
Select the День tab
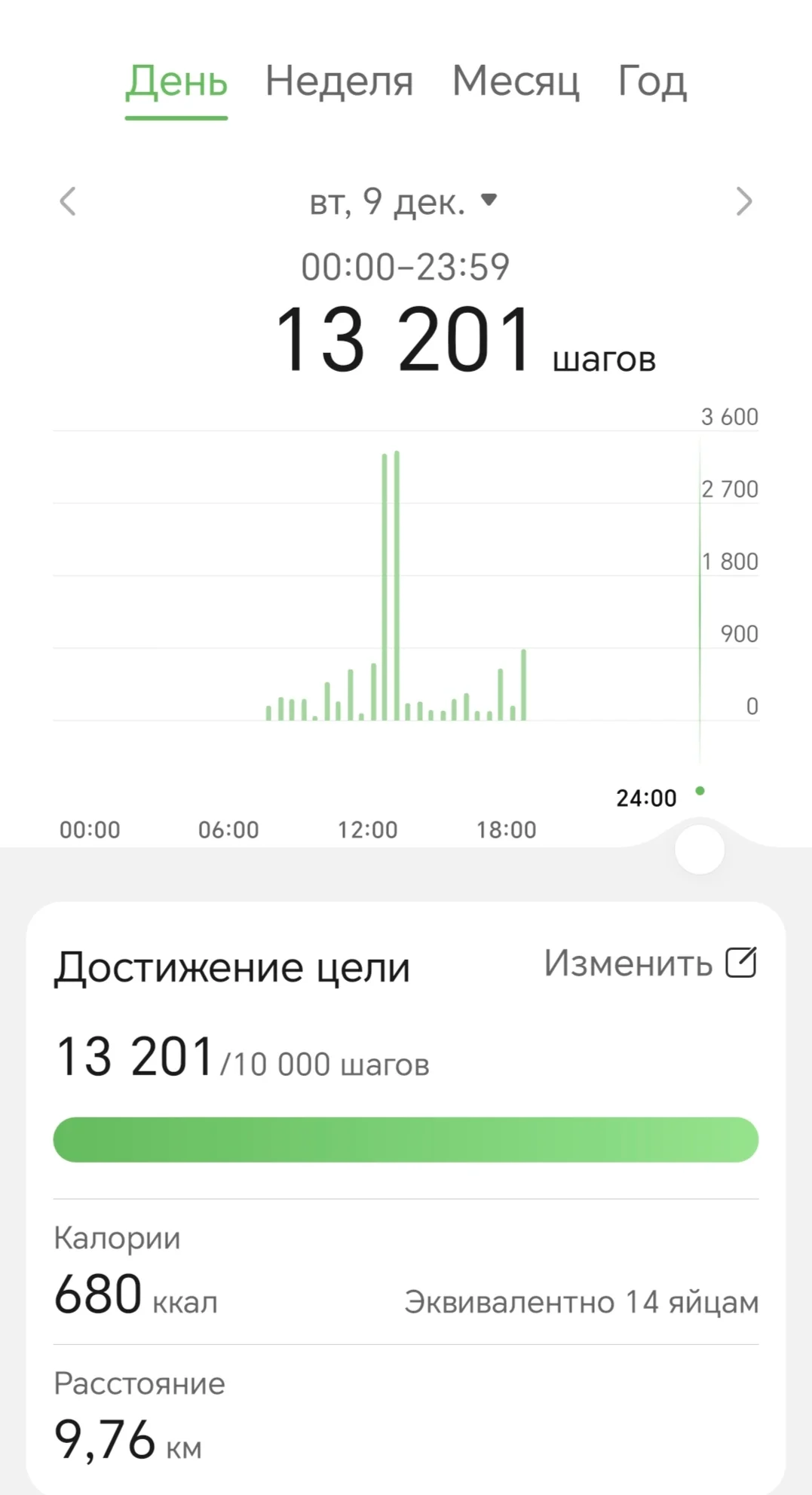(176, 81)
